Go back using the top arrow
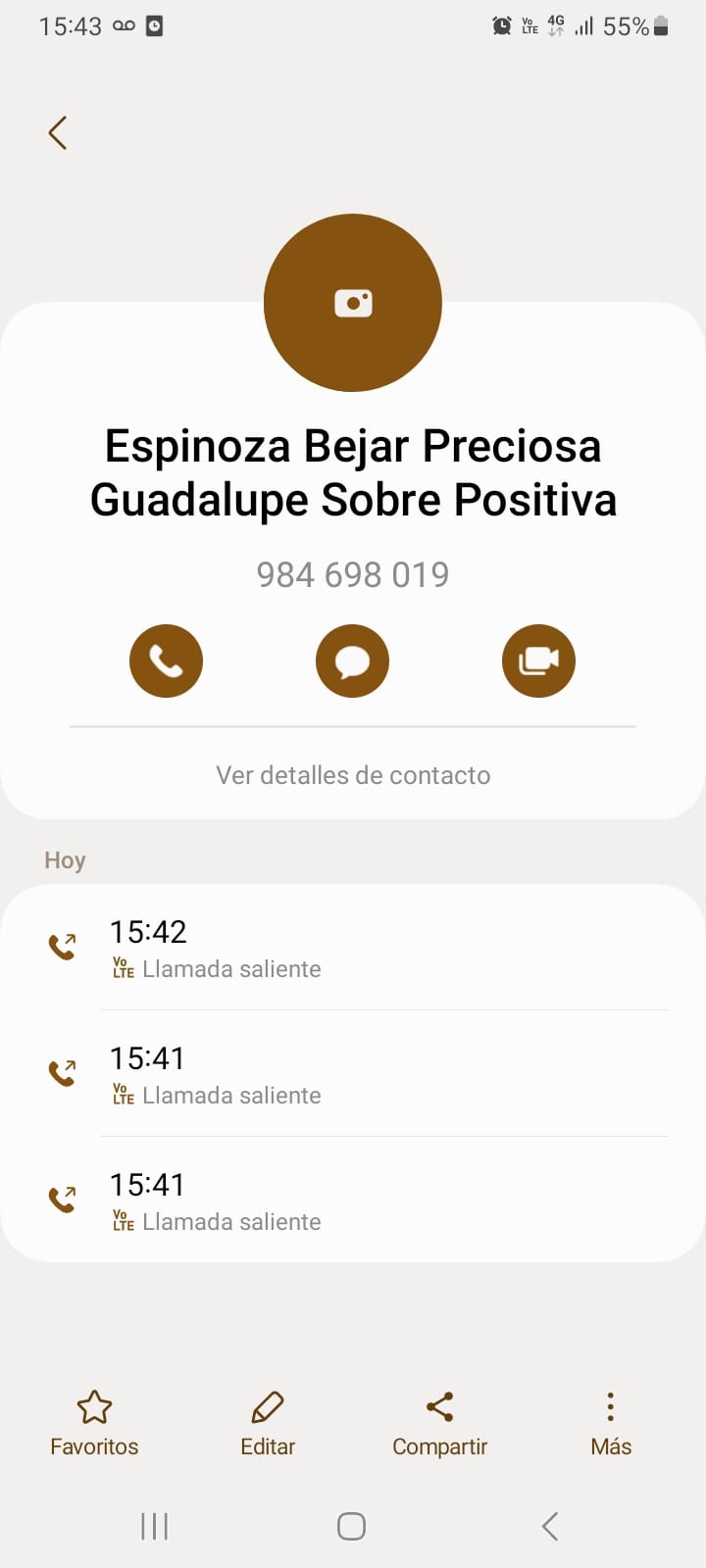Viewport: 706px width, 1568px height. tap(58, 132)
